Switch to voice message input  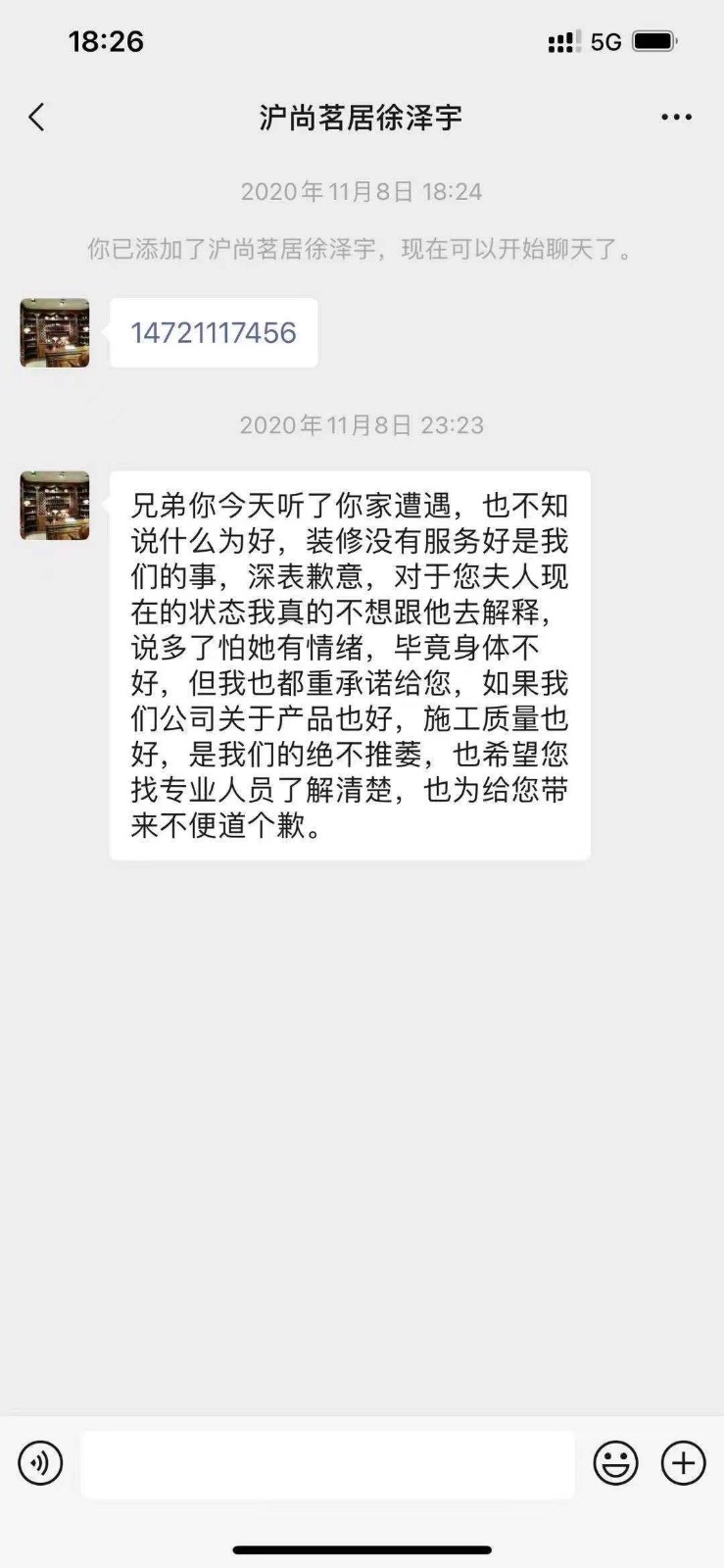click(40, 1463)
